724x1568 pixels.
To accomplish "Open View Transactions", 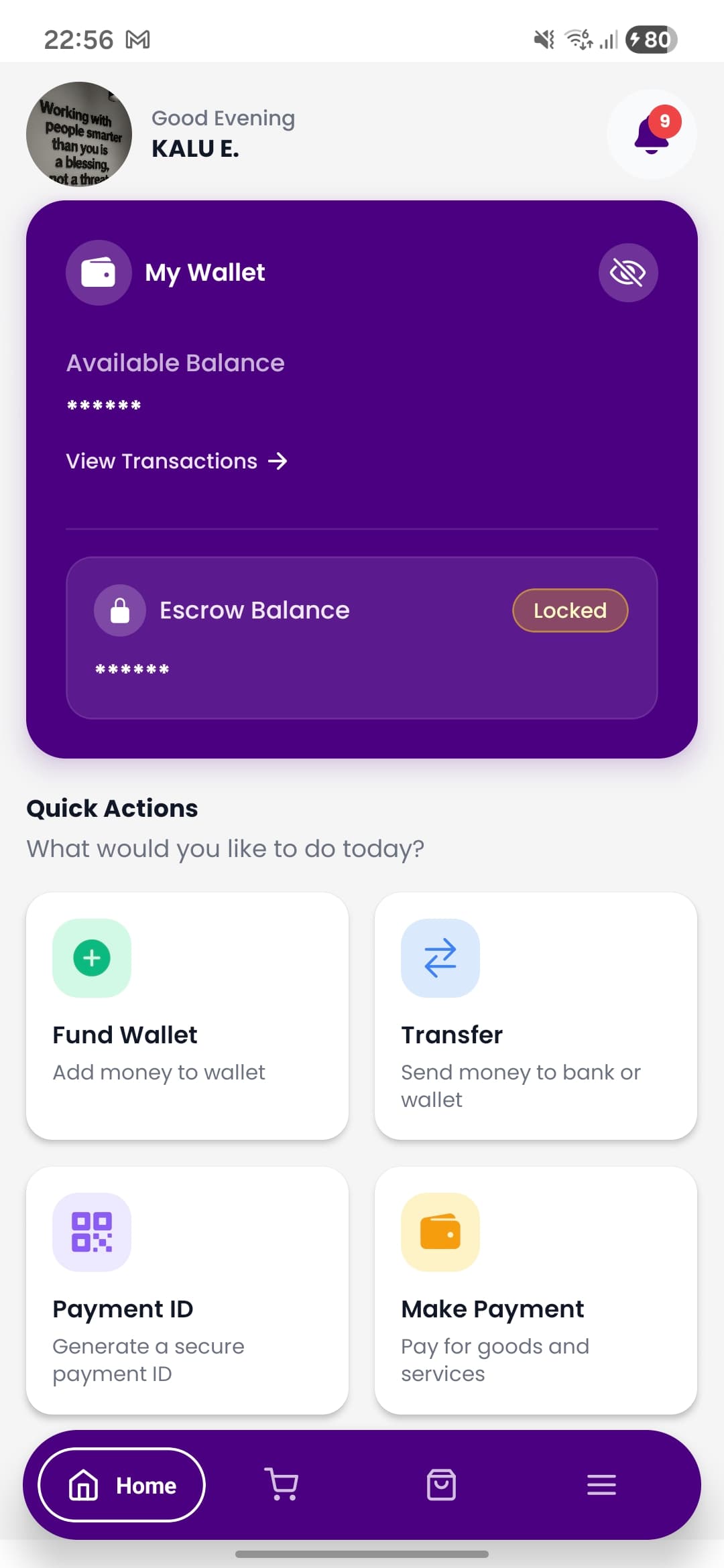I will [161, 461].
